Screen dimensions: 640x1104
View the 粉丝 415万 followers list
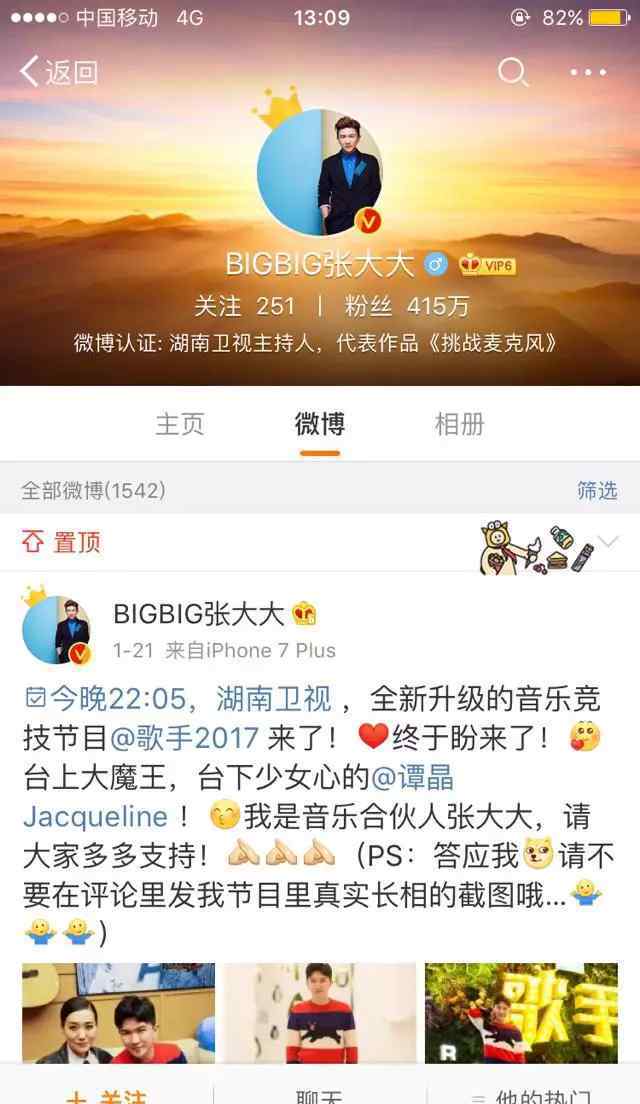coord(406,305)
